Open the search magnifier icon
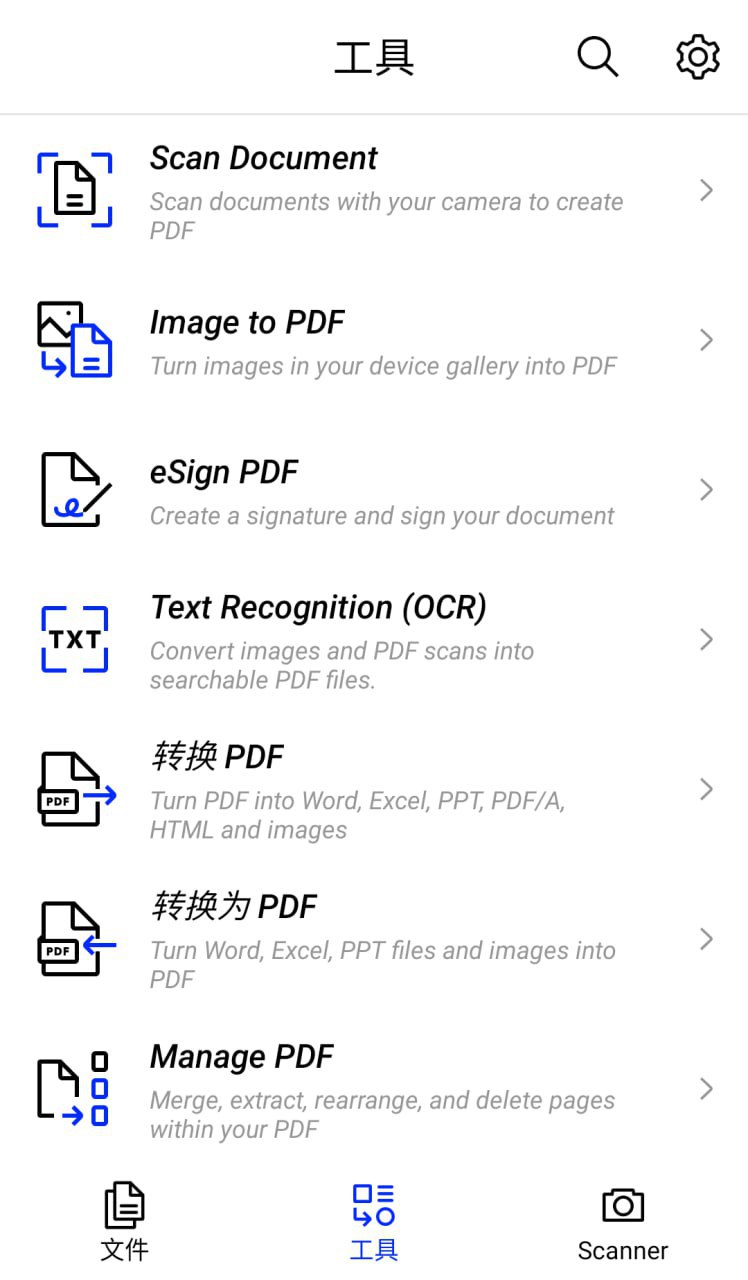This screenshot has height=1280, width=748. coord(597,57)
